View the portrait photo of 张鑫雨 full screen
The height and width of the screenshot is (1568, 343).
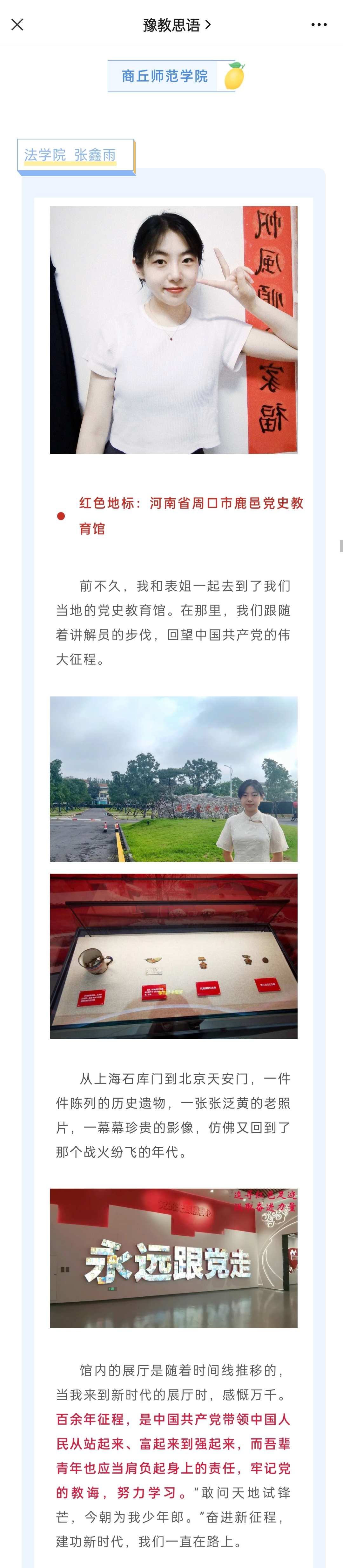(x=173, y=329)
